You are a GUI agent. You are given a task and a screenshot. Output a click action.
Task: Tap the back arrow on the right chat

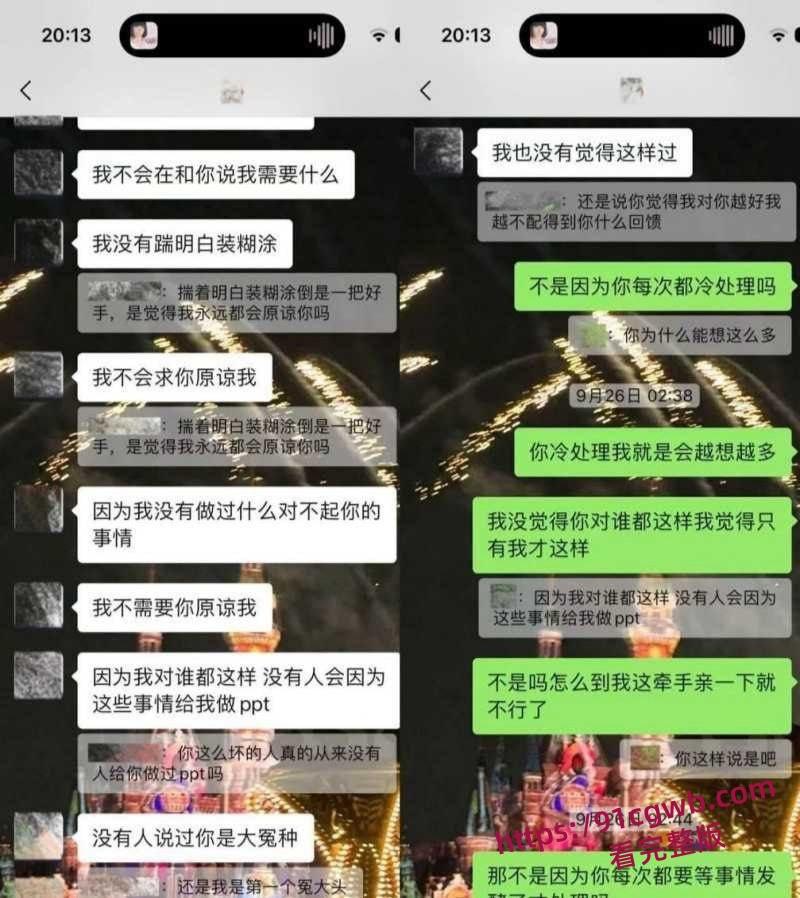pyautogui.click(x=426, y=89)
